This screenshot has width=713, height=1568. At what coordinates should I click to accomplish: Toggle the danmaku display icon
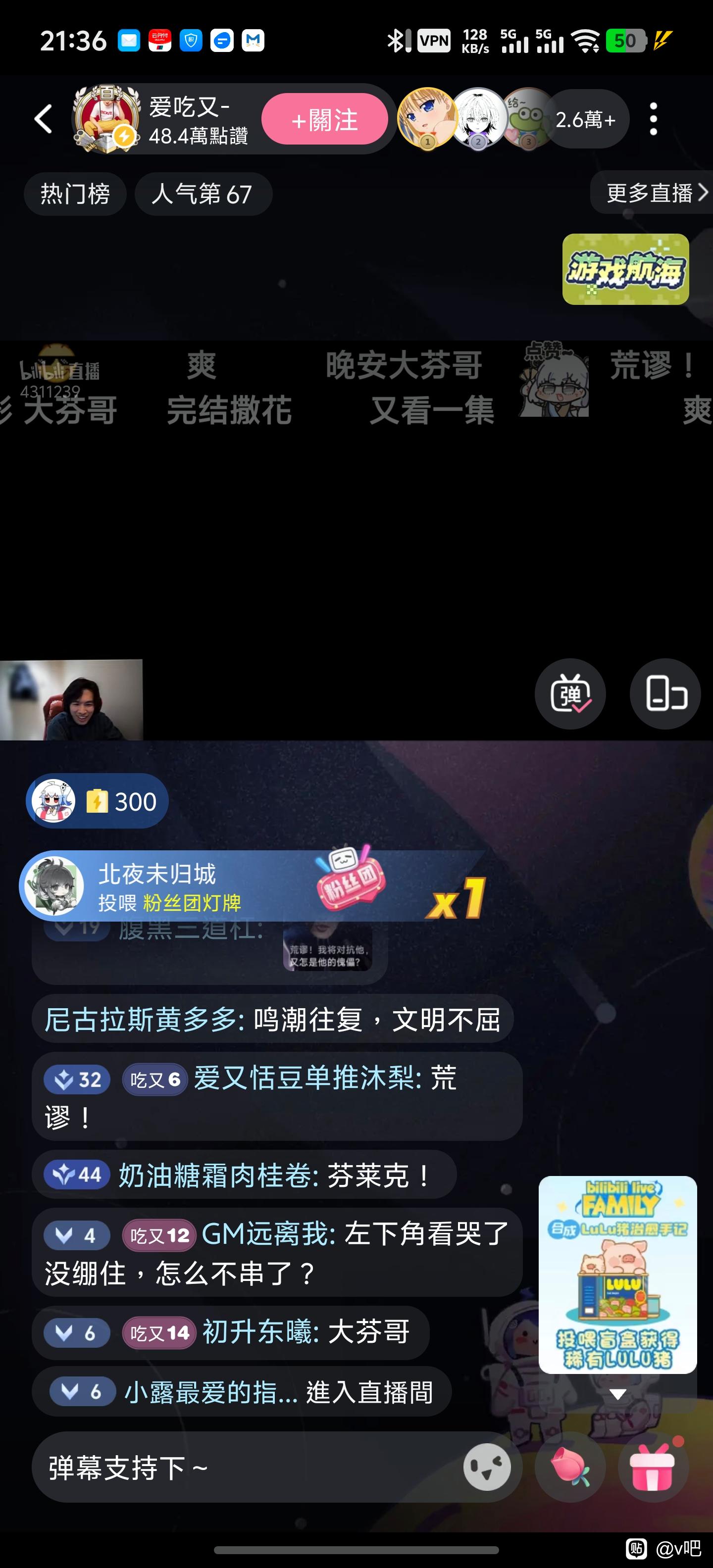[570, 693]
